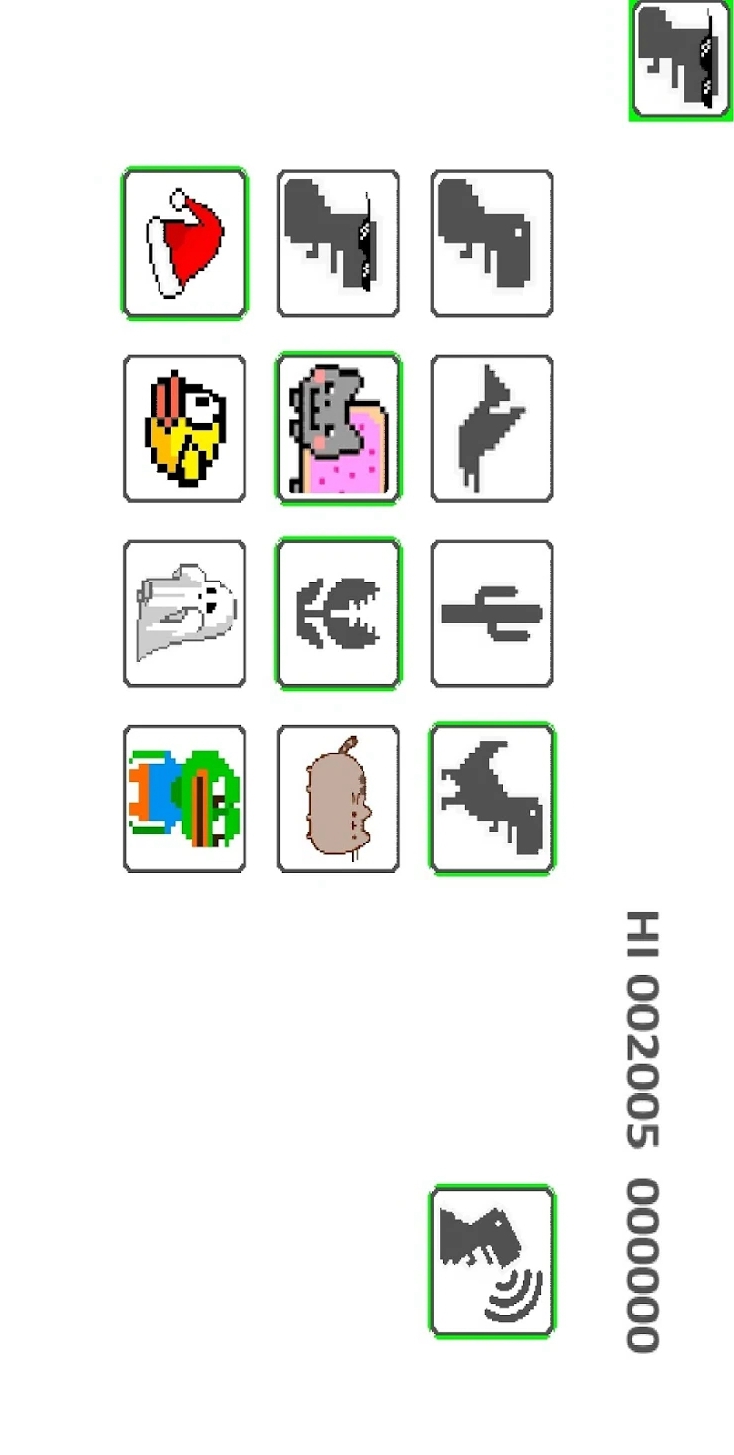Choose the winged dinosaur skin

tap(491, 798)
